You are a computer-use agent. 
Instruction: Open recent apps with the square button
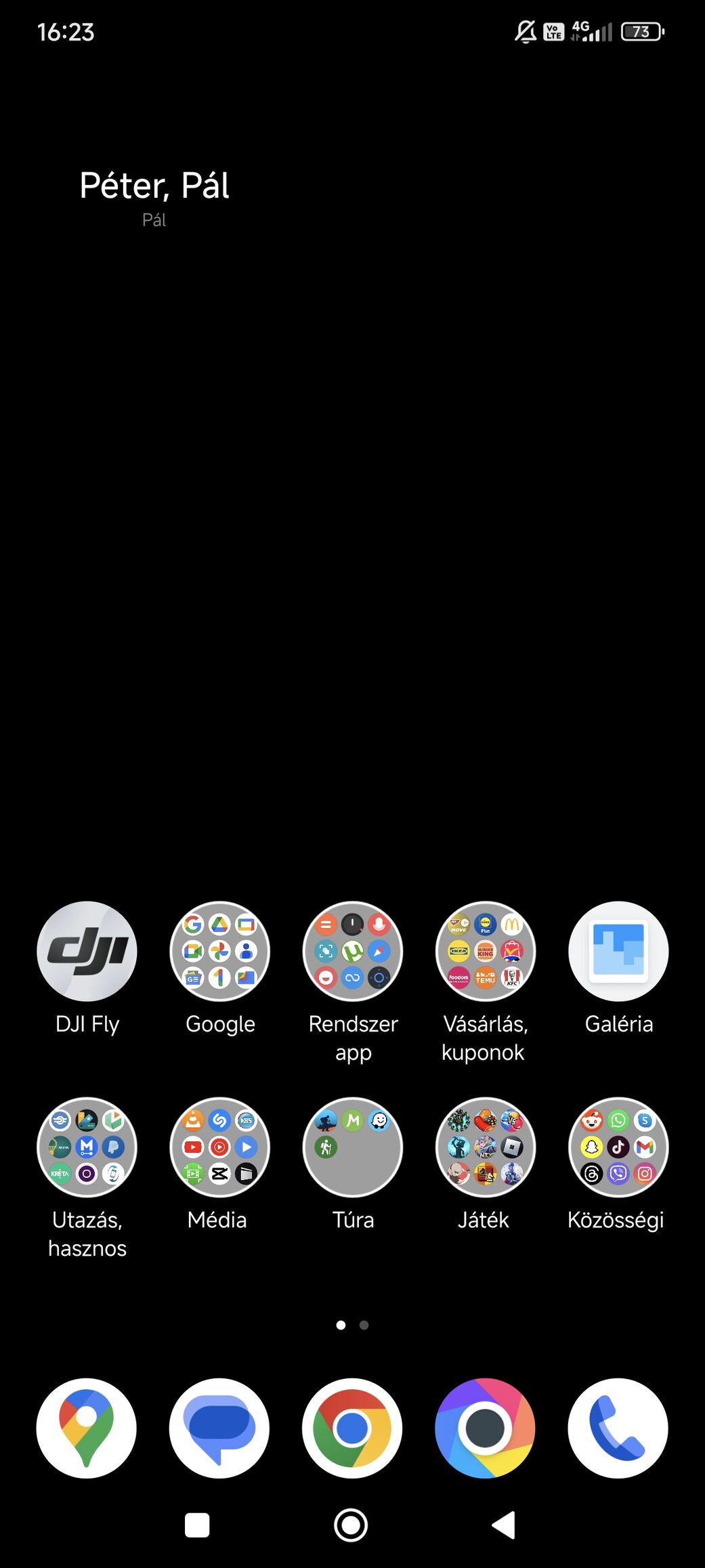tap(197, 1525)
